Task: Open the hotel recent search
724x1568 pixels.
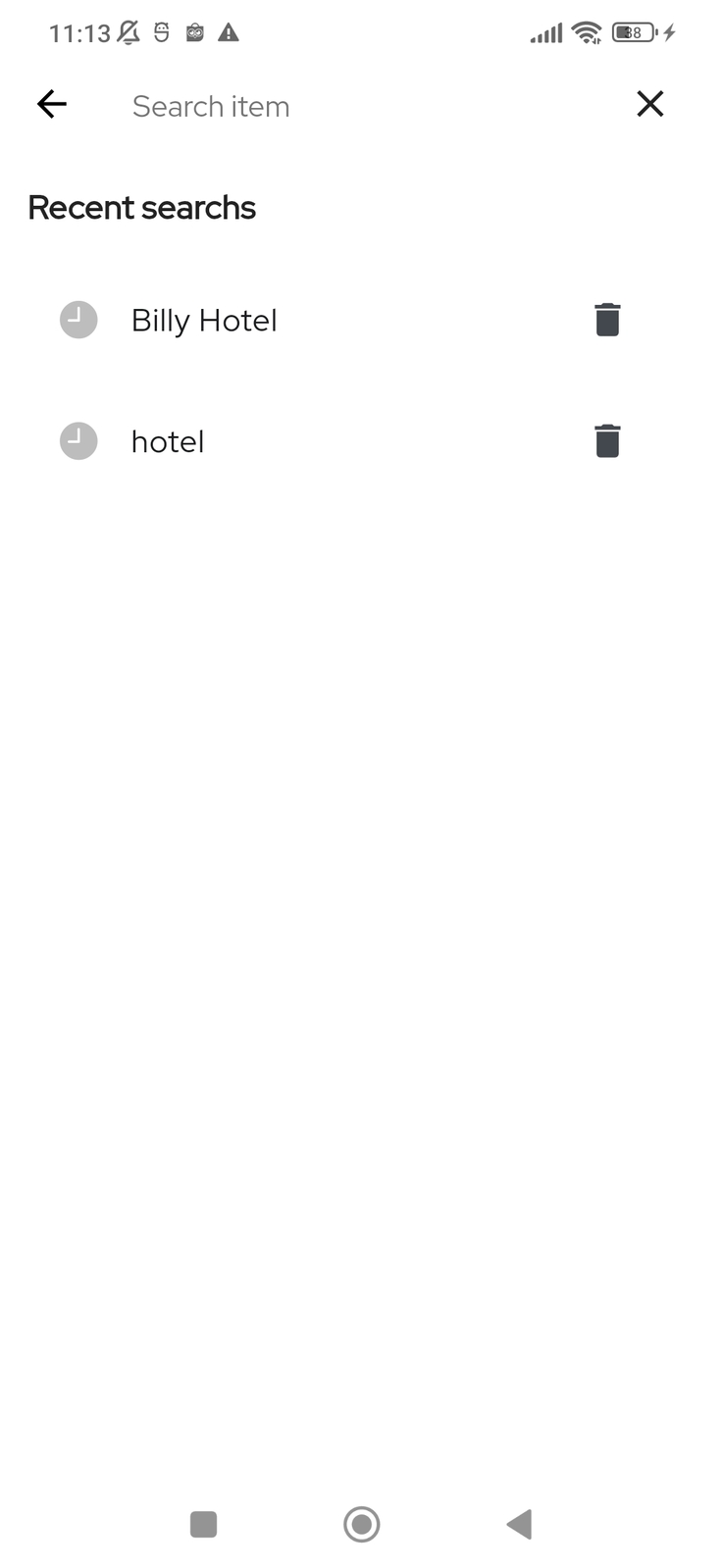Action: (167, 440)
